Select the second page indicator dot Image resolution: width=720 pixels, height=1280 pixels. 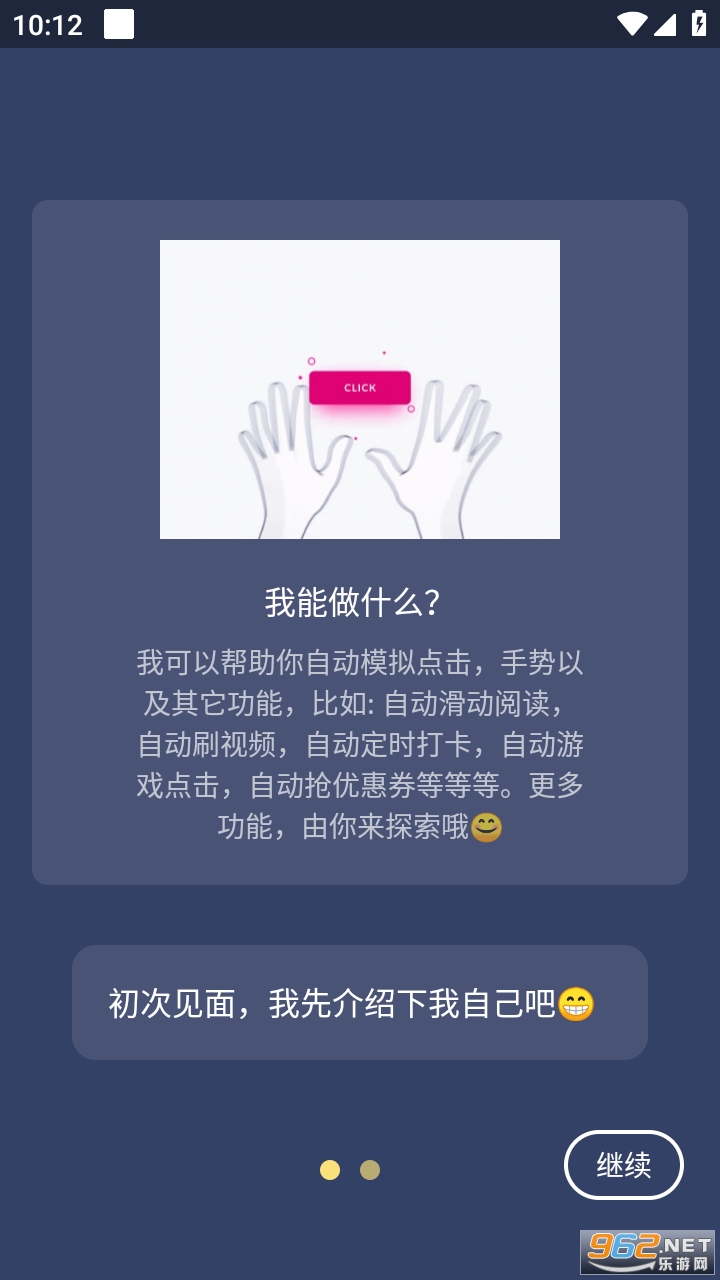coord(370,1170)
